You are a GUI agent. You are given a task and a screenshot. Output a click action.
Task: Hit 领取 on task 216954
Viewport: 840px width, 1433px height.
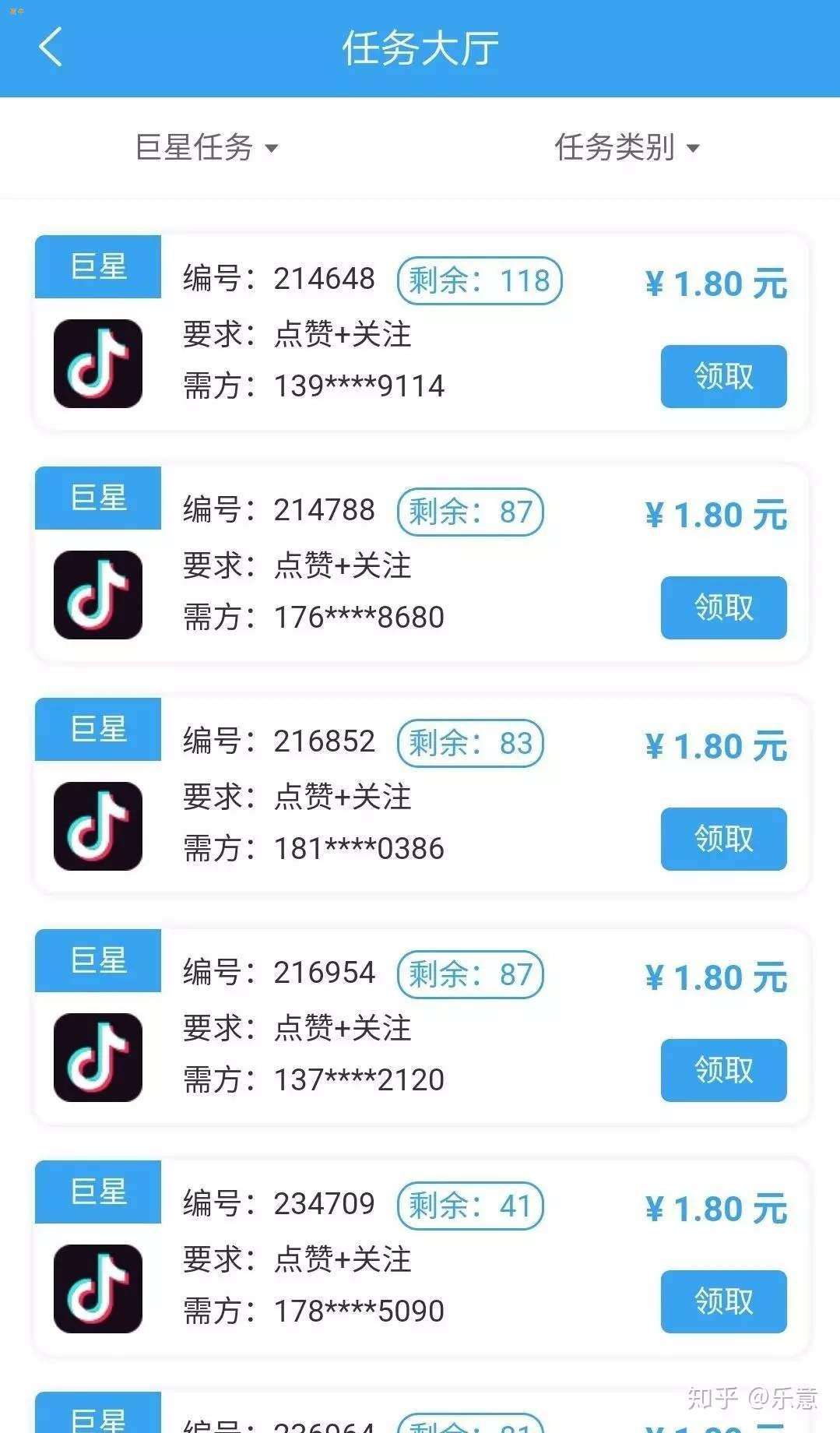(723, 1070)
